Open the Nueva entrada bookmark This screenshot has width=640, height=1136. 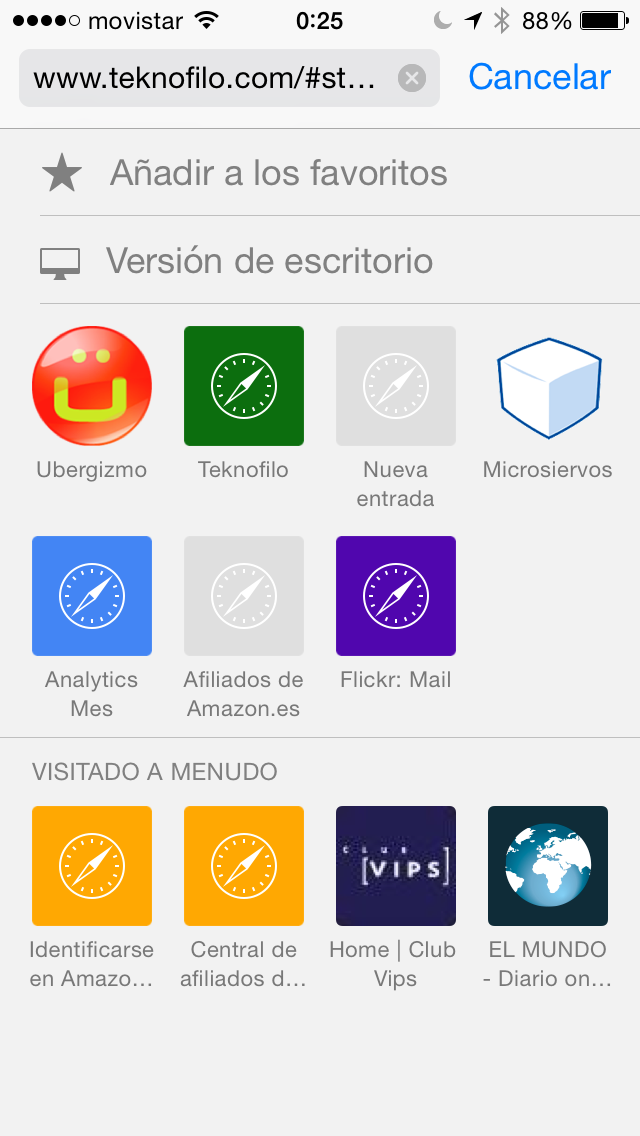point(396,386)
